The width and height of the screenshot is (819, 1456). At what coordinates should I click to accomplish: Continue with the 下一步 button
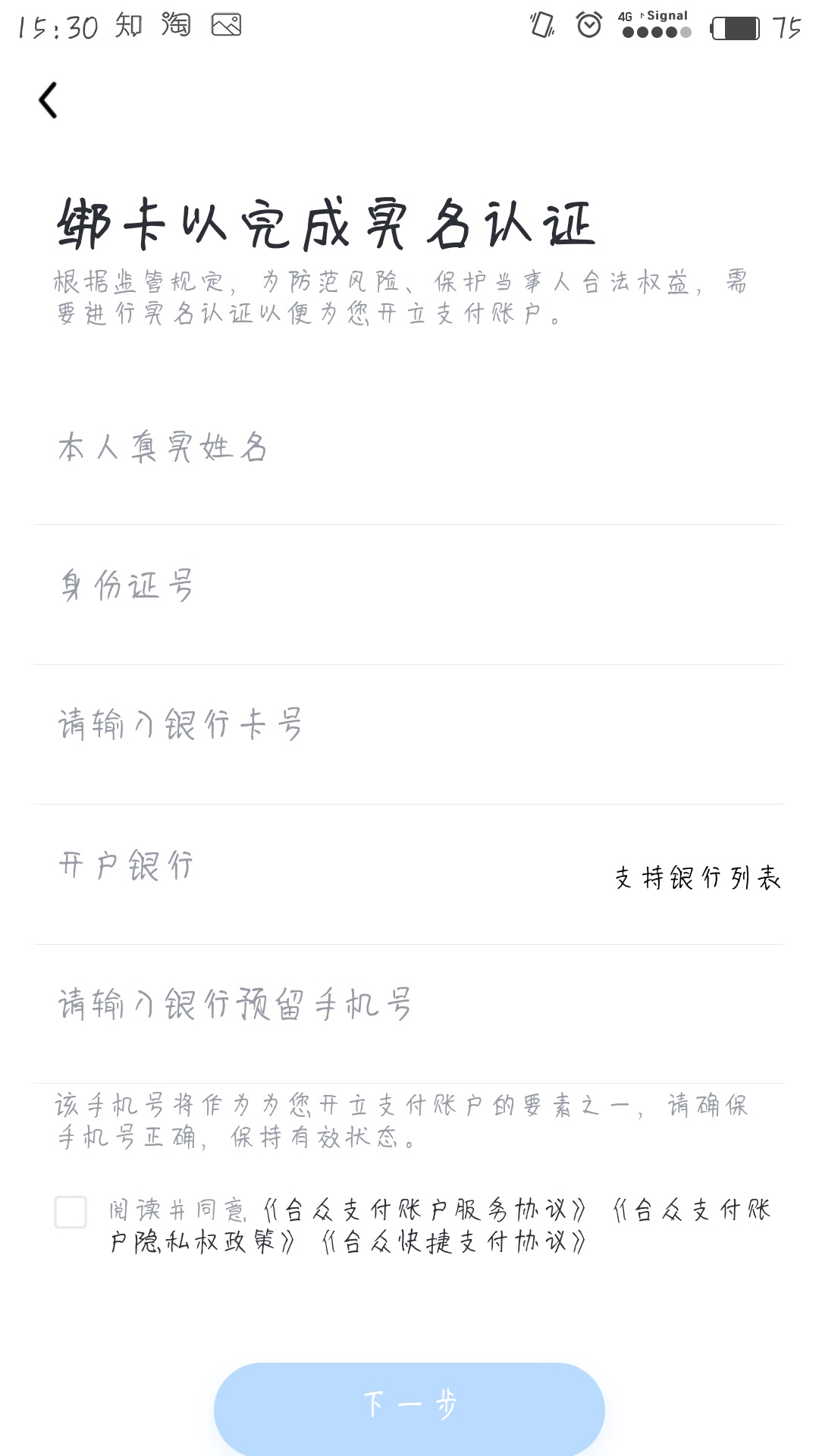click(x=409, y=1405)
